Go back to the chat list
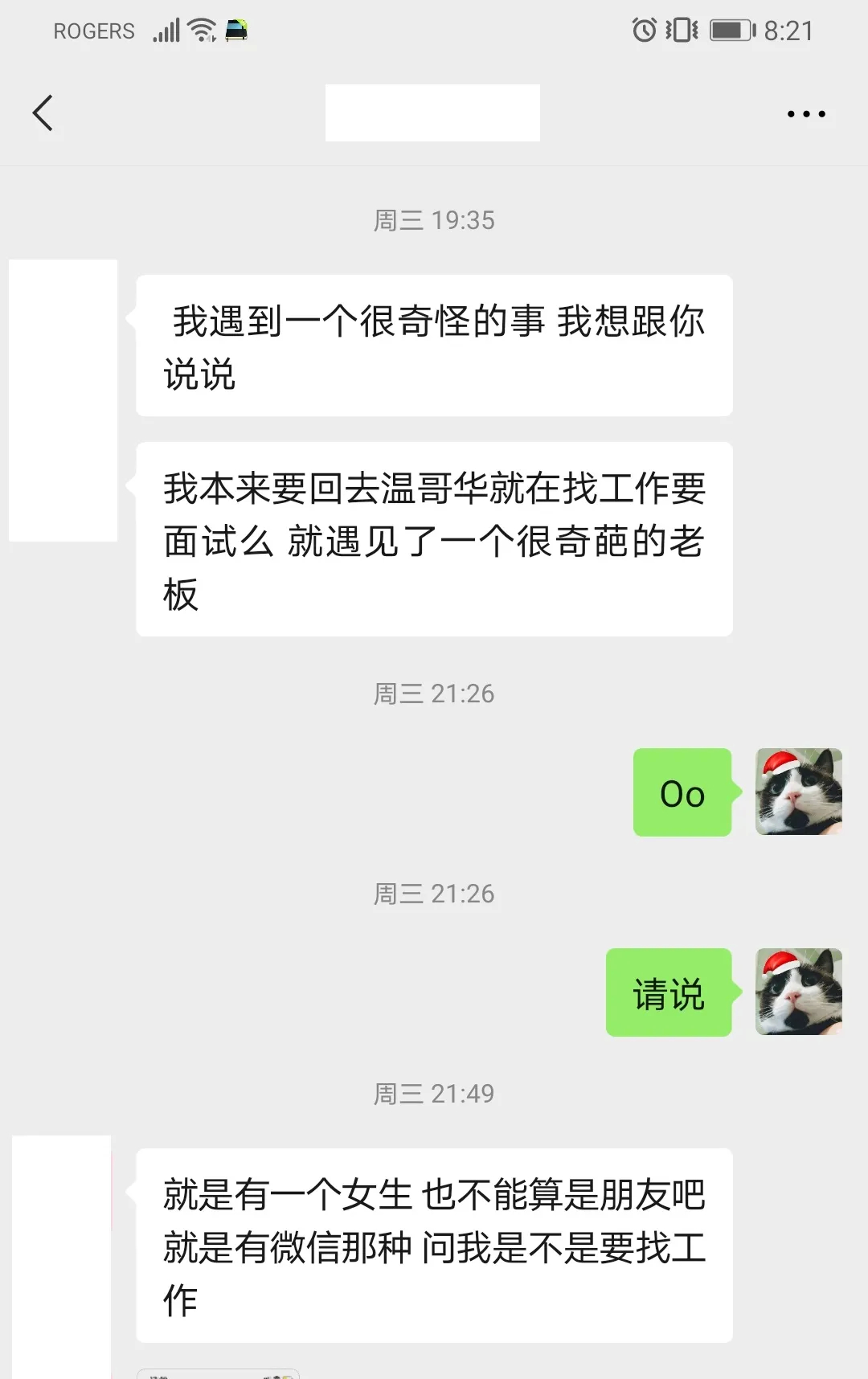The width and height of the screenshot is (868, 1379). [43, 113]
